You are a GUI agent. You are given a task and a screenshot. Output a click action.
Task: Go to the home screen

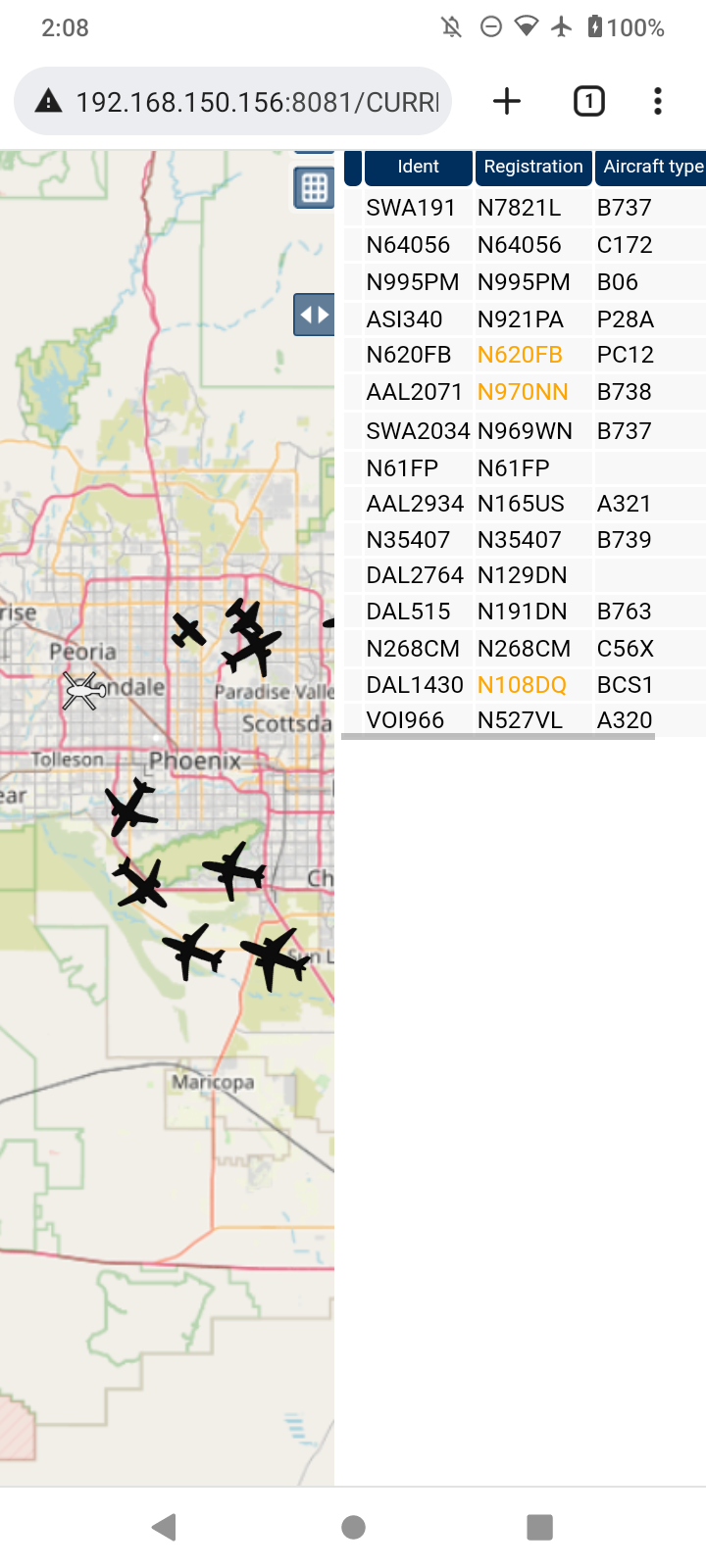coord(353,1527)
